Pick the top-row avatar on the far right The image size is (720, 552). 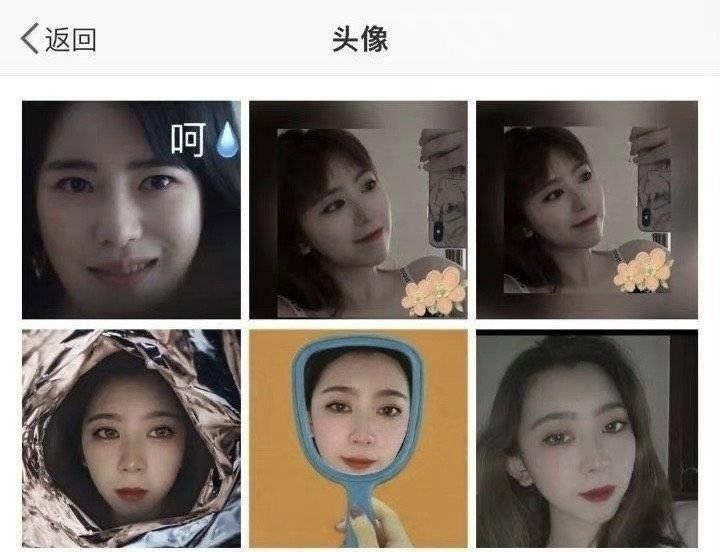pos(586,210)
